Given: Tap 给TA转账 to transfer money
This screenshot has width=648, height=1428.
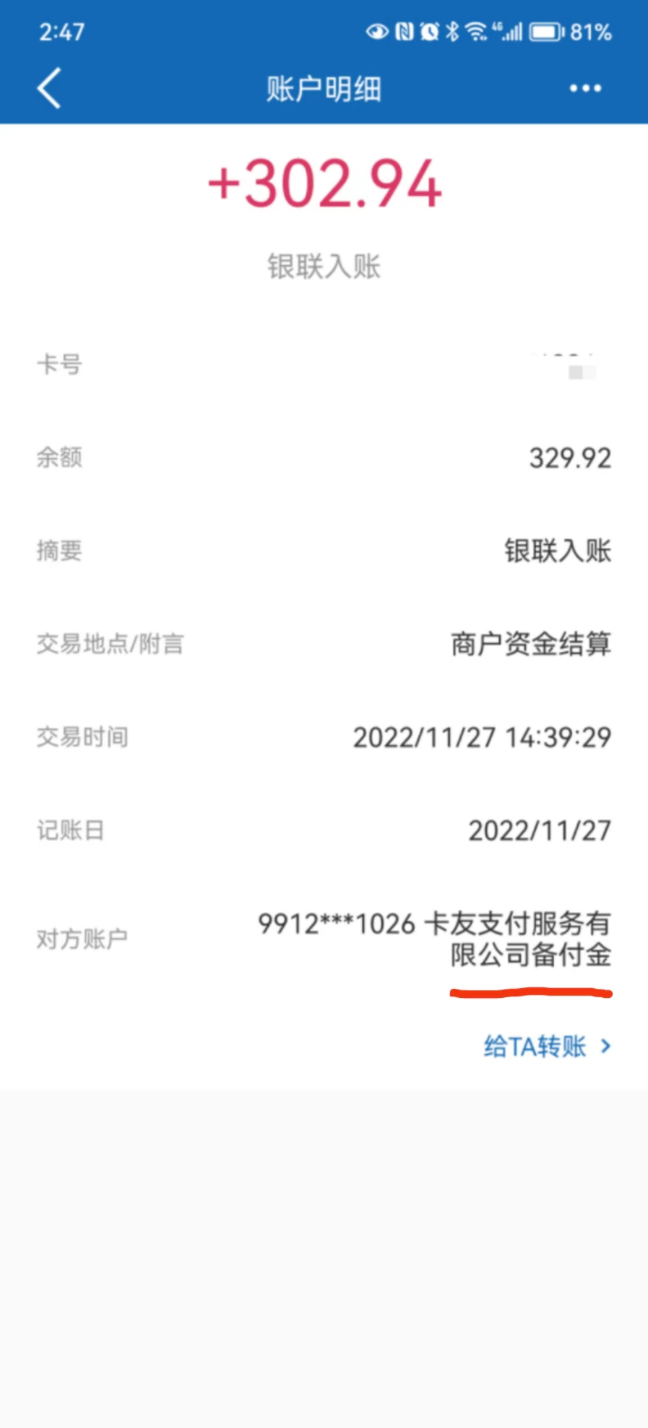Looking at the screenshot, I should [546, 1047].
